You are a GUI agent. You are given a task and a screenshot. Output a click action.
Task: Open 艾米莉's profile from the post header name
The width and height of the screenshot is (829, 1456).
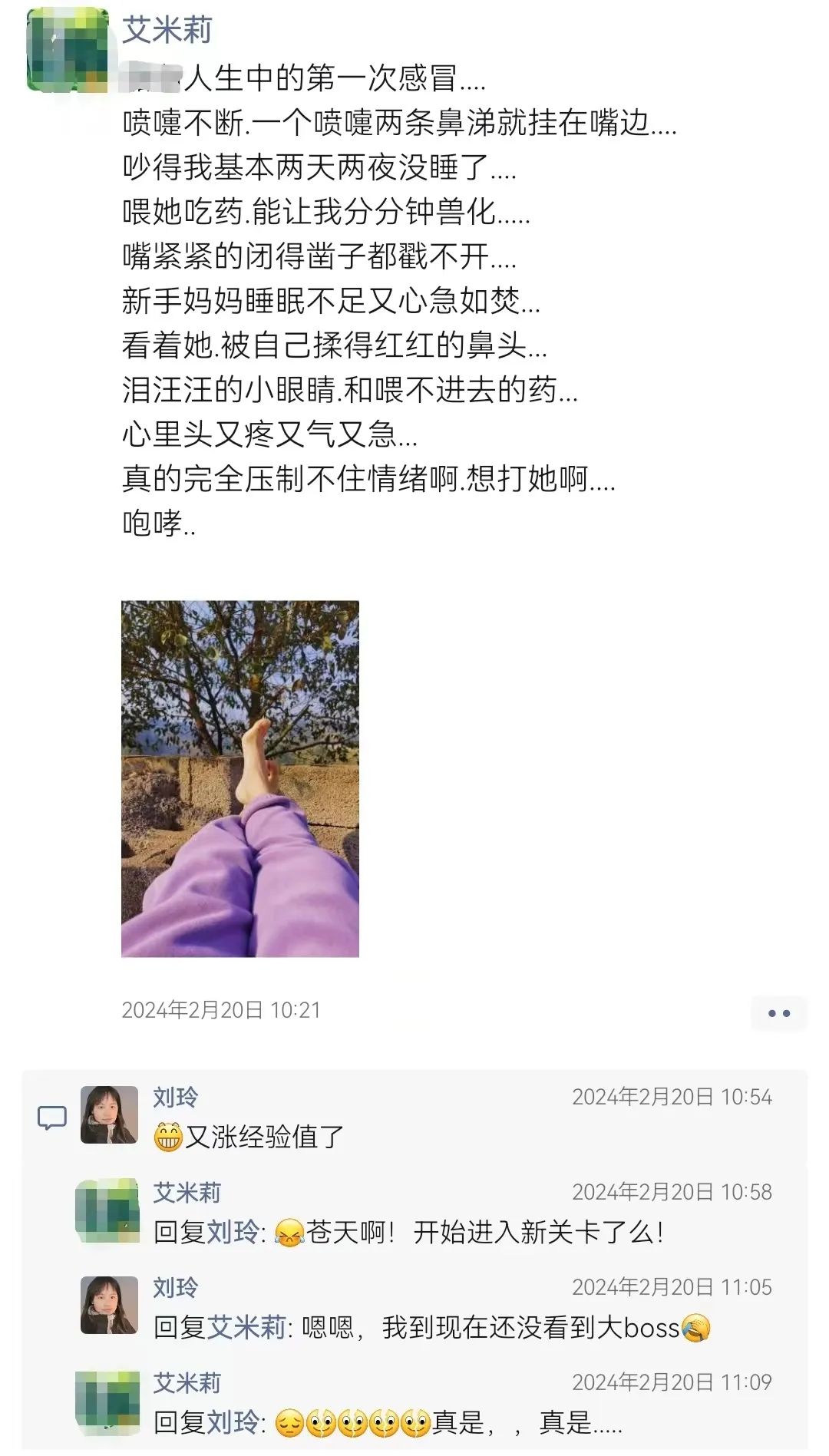167,31
